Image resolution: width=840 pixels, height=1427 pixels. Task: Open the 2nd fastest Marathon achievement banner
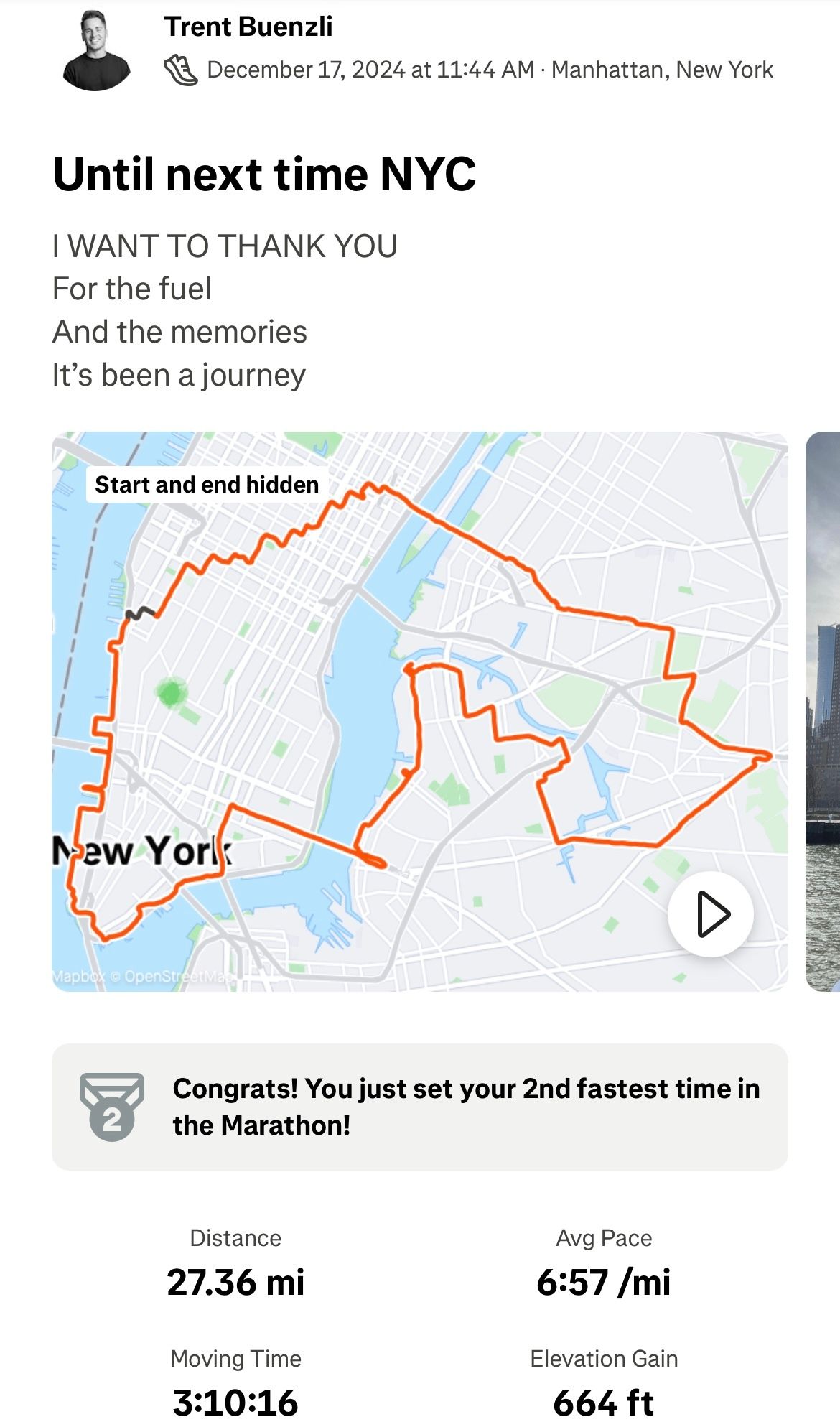419,1107
